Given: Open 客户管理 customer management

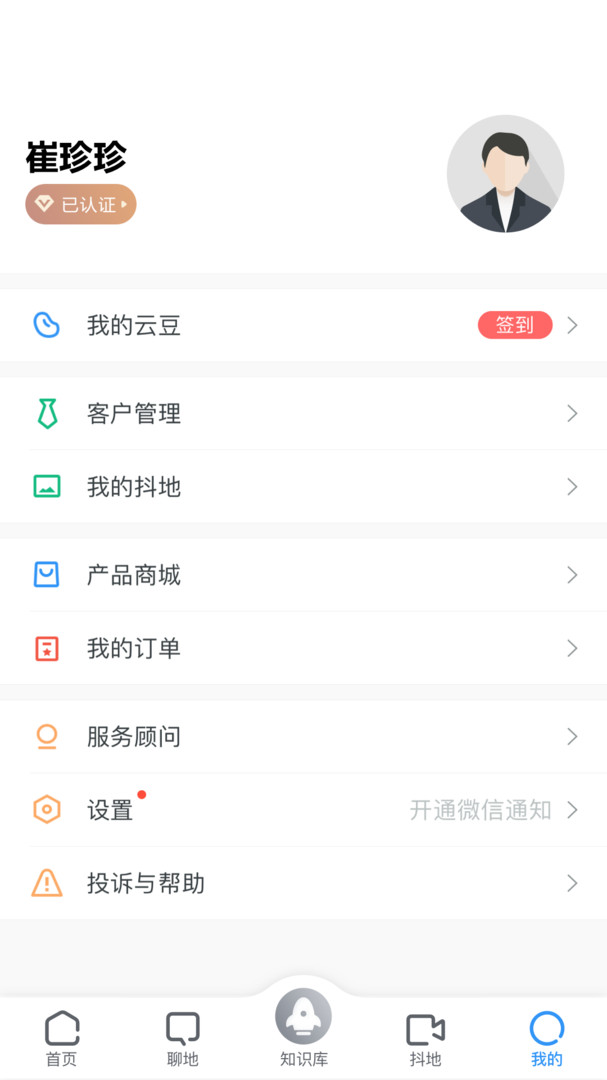Looking at the screenshot, I should (x=303, y=413).
